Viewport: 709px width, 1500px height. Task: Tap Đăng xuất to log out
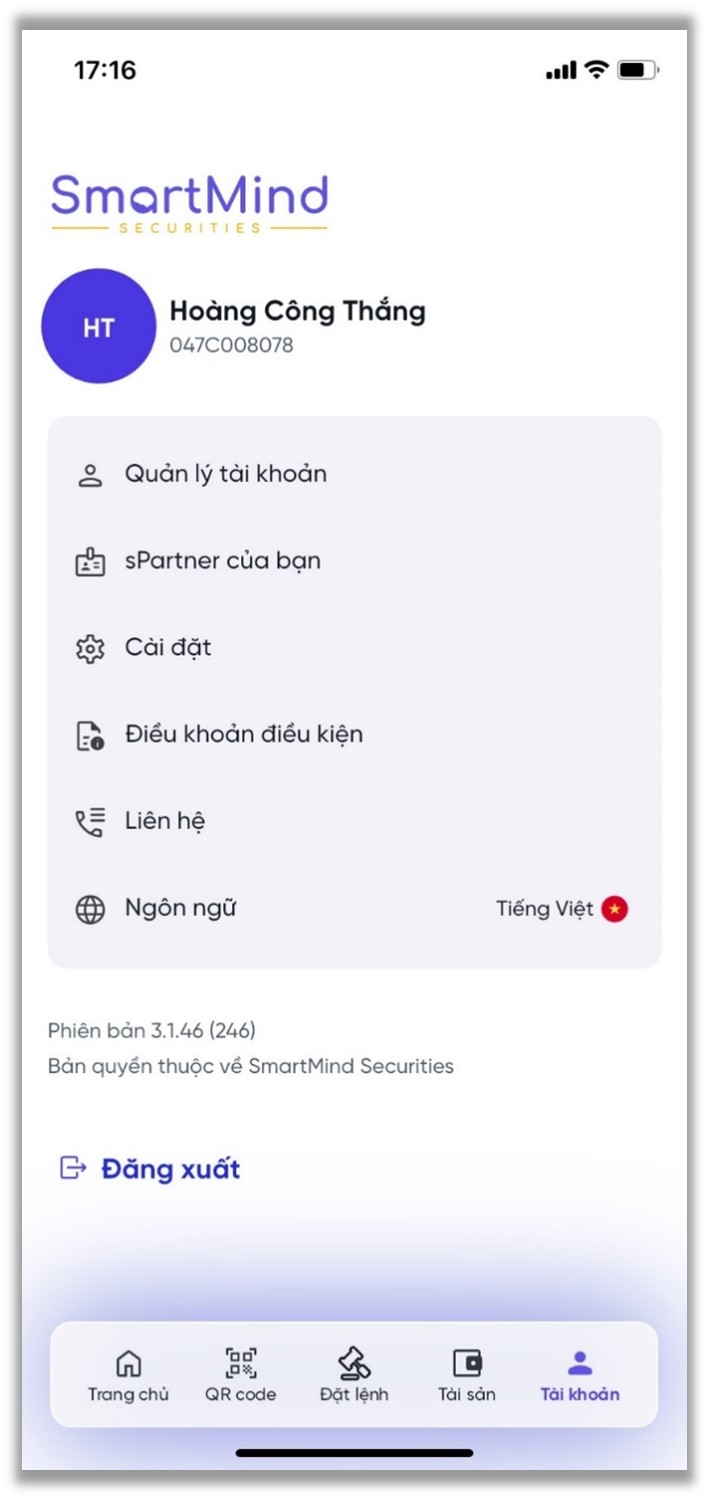pyautogui.click(x=151, y=1169)
